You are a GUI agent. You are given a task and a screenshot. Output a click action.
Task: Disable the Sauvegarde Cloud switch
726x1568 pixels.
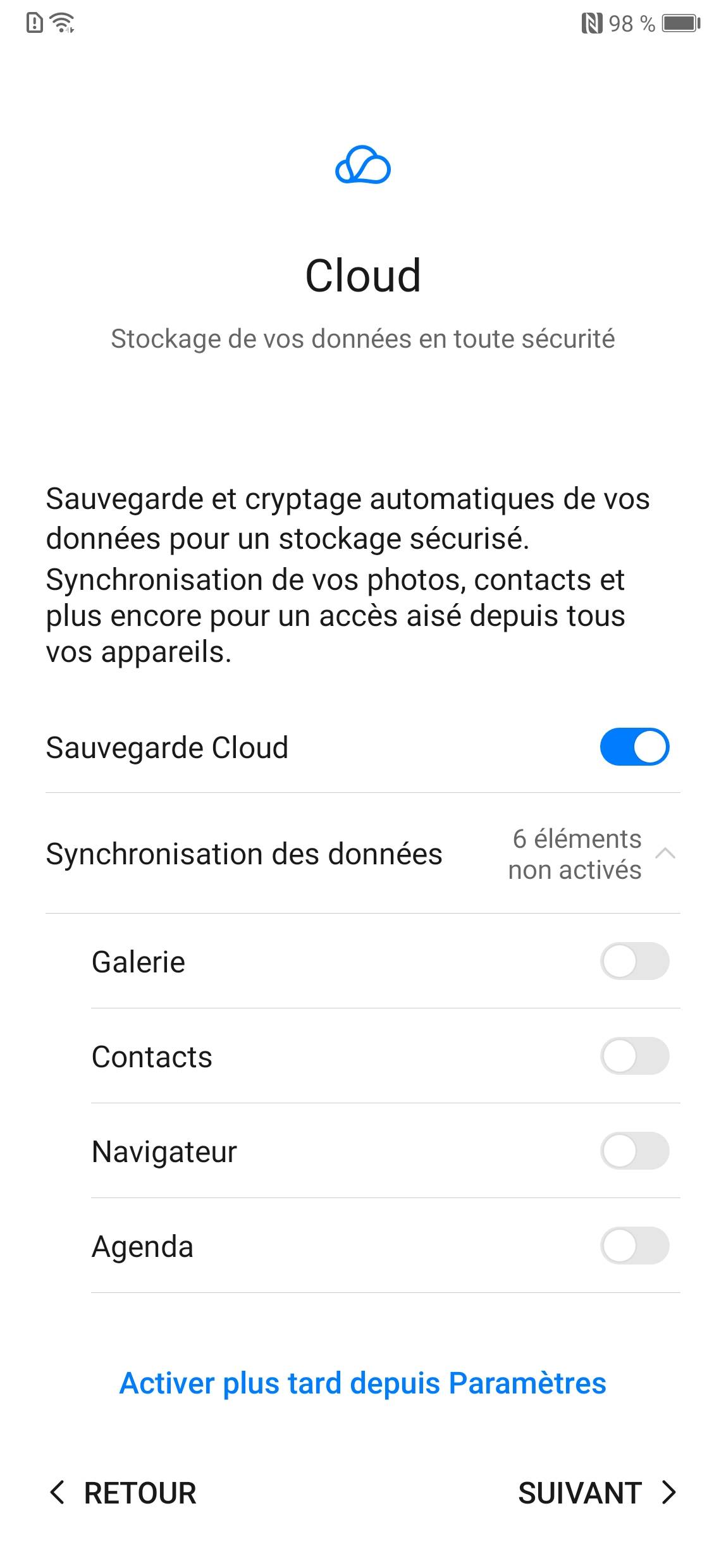(634, 747)
